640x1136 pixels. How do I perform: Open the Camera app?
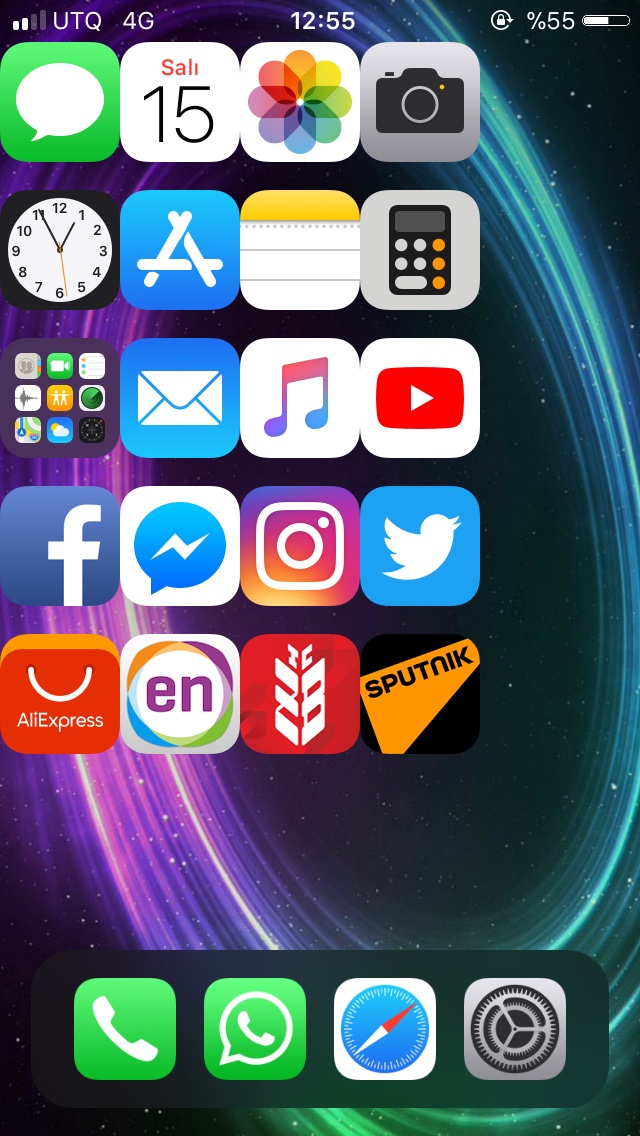coord(420,101)
